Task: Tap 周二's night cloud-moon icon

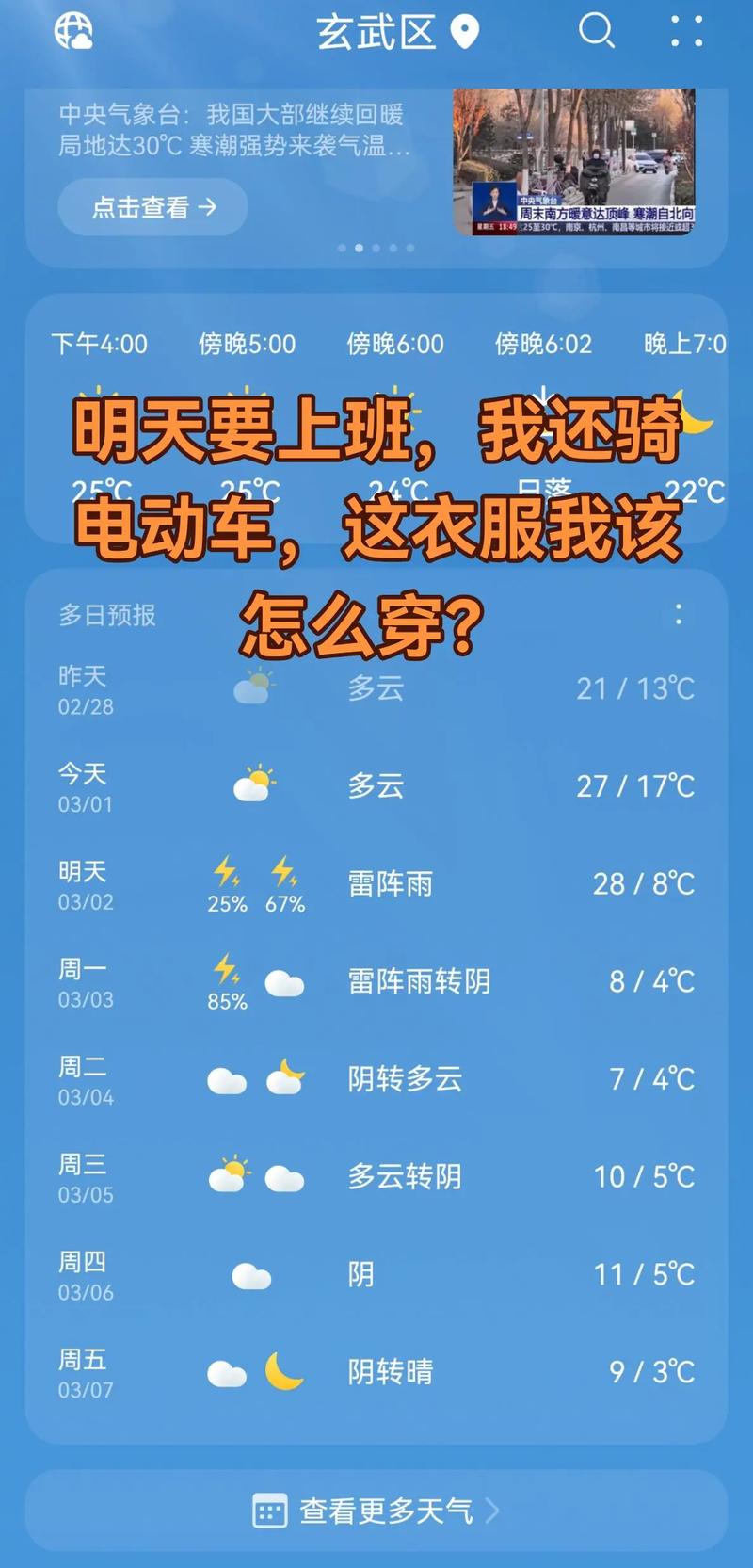Action: click(285, 1079)
